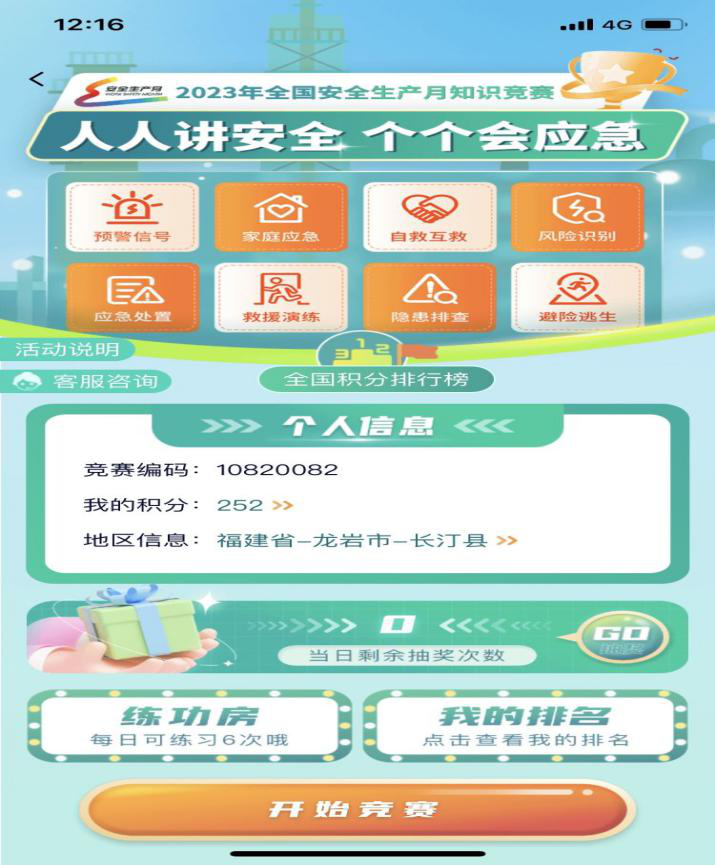Image resolution: width=715 pixels, height=865 pixels.
Task: Open the 全国积分排行榜 leaderboard
Action: tap(376, 379)
